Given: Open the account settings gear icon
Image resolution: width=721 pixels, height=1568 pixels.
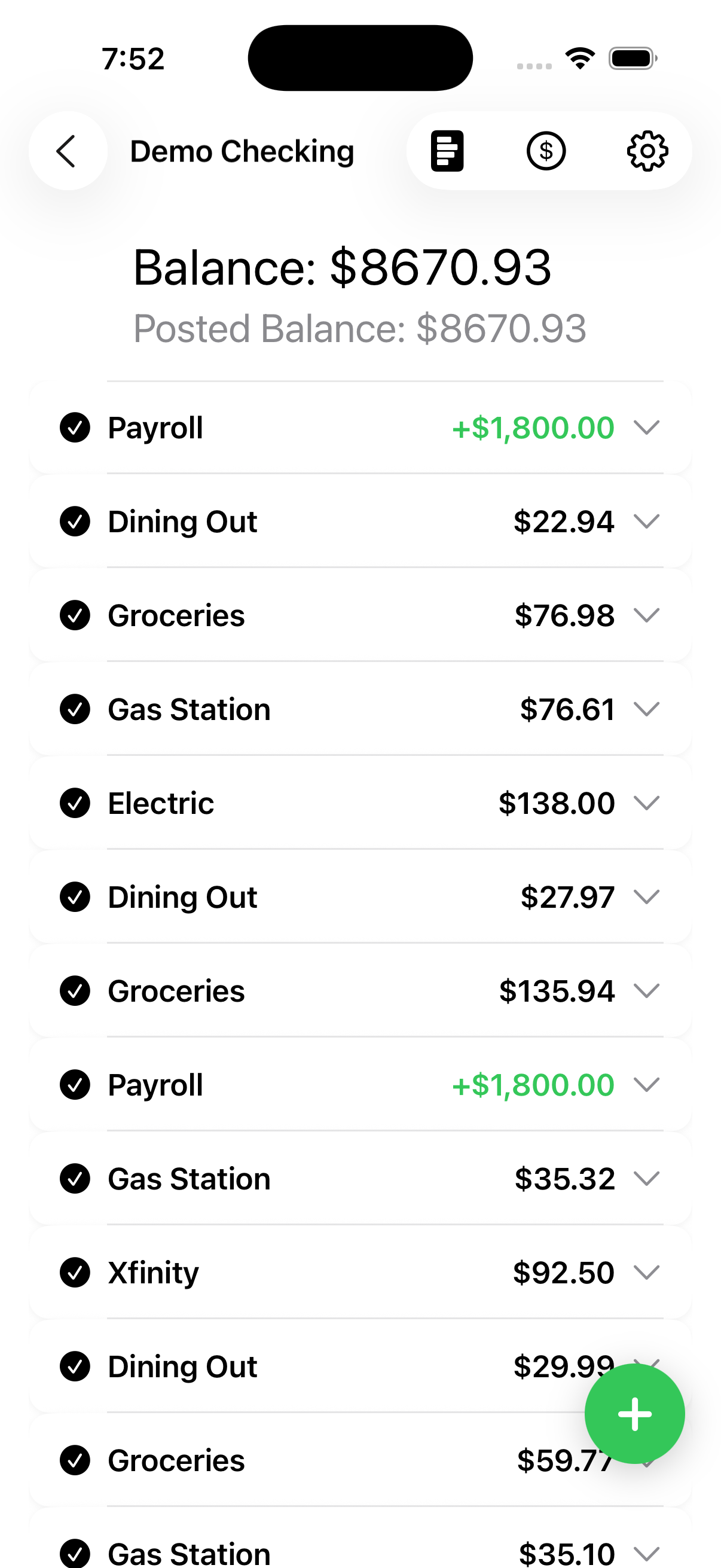Looking at the screenshot, I should (x=647, y=150).
